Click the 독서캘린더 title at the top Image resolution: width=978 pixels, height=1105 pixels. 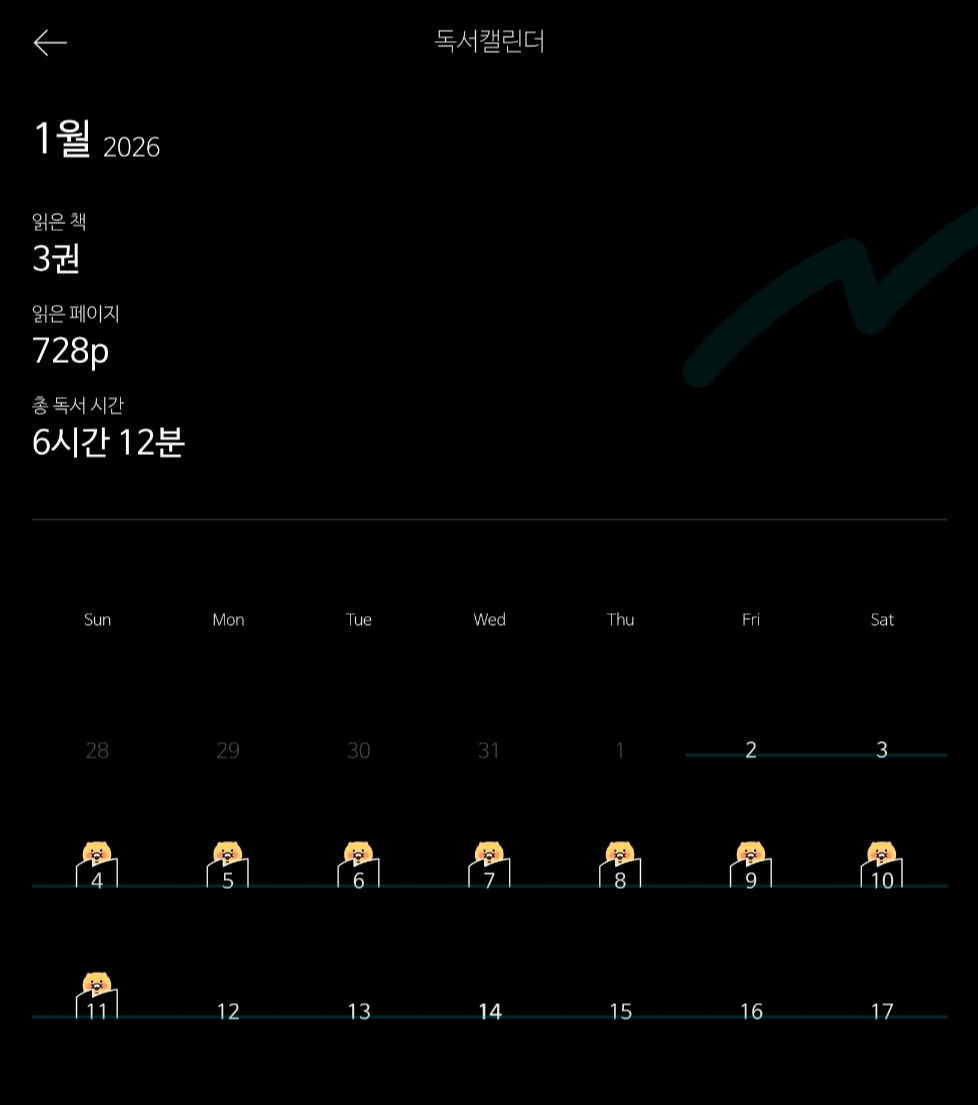point(489,41)
